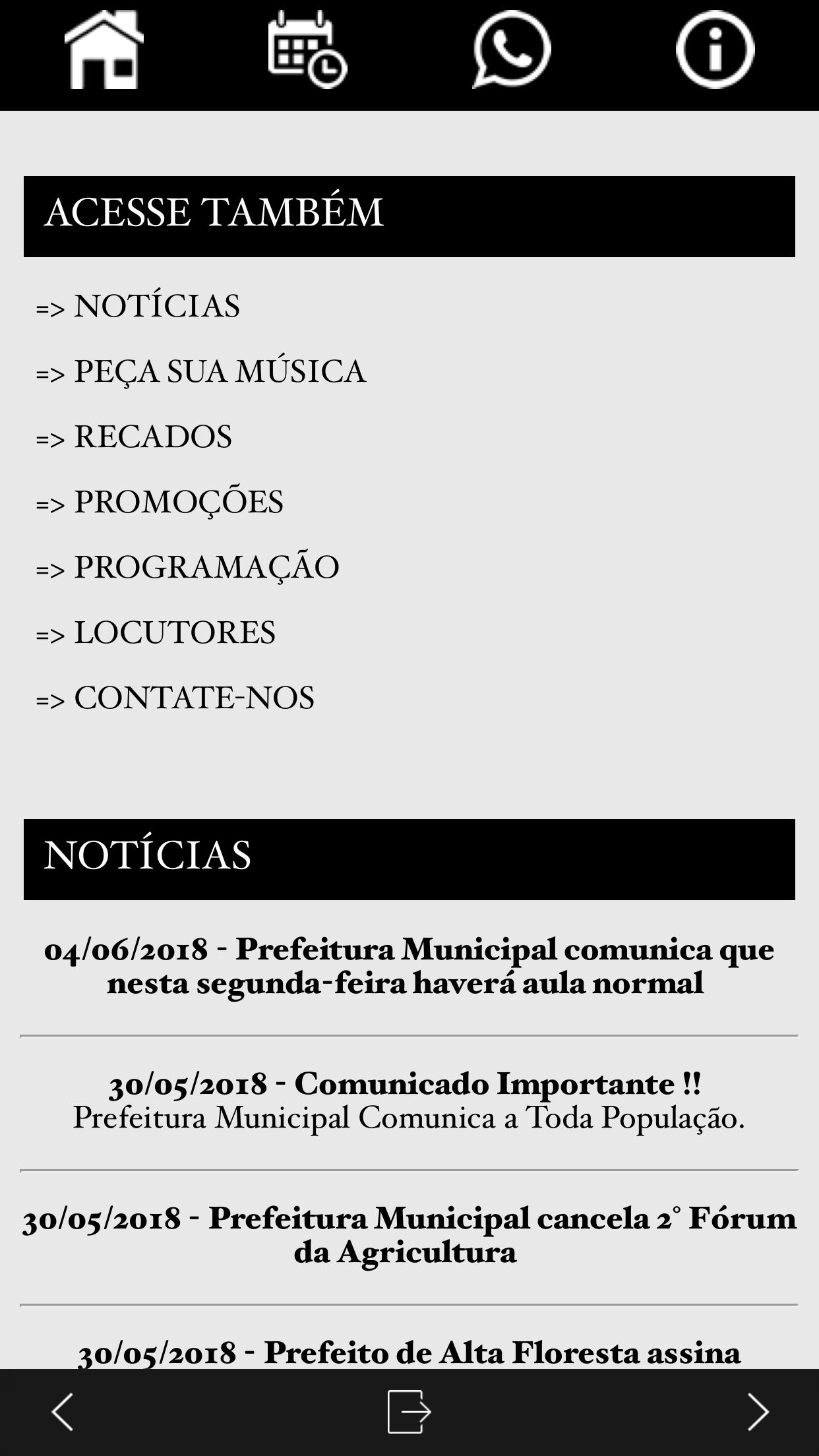
Task: View PROGRAMAÇÃO
Action: pos(187,568)
